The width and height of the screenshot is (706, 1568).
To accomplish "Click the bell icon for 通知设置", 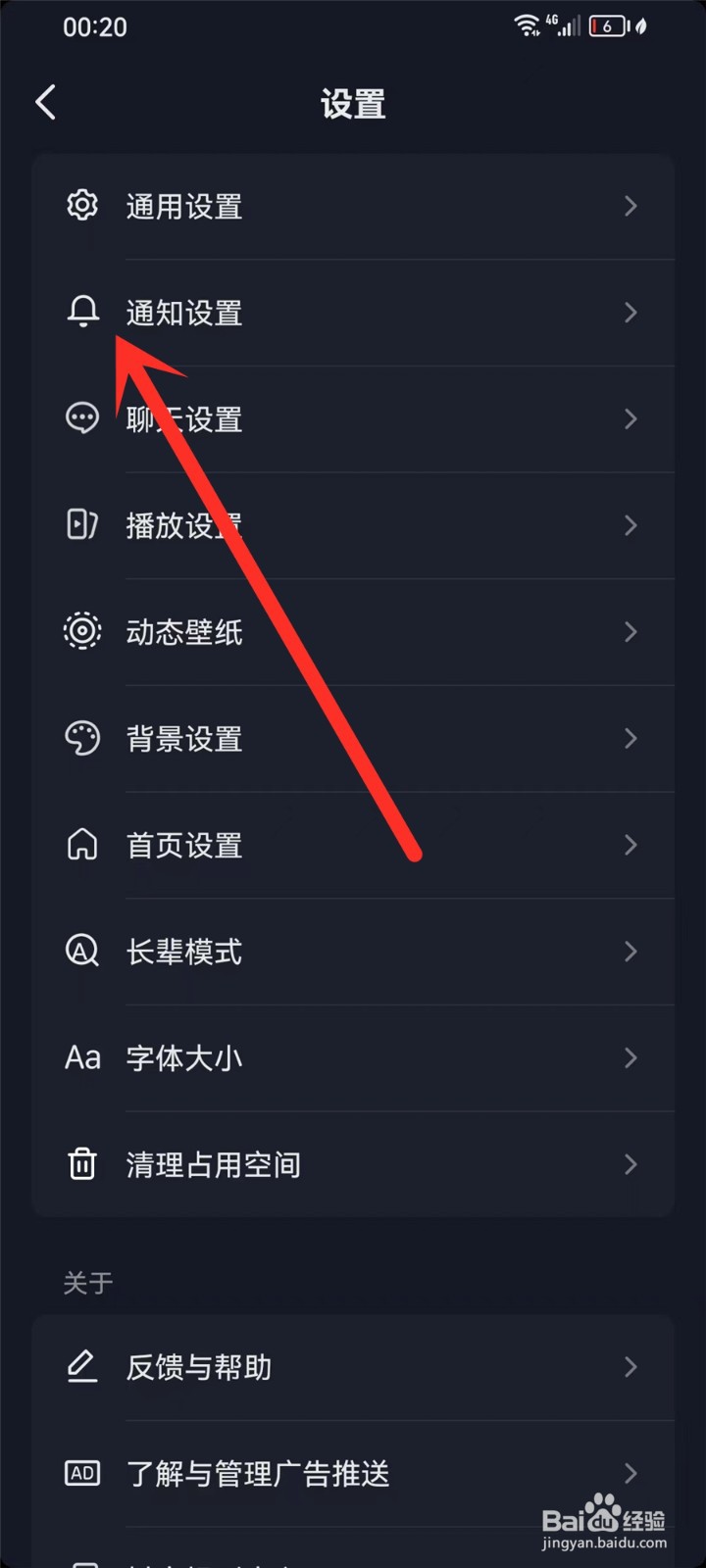I will [x=82, y=312].
